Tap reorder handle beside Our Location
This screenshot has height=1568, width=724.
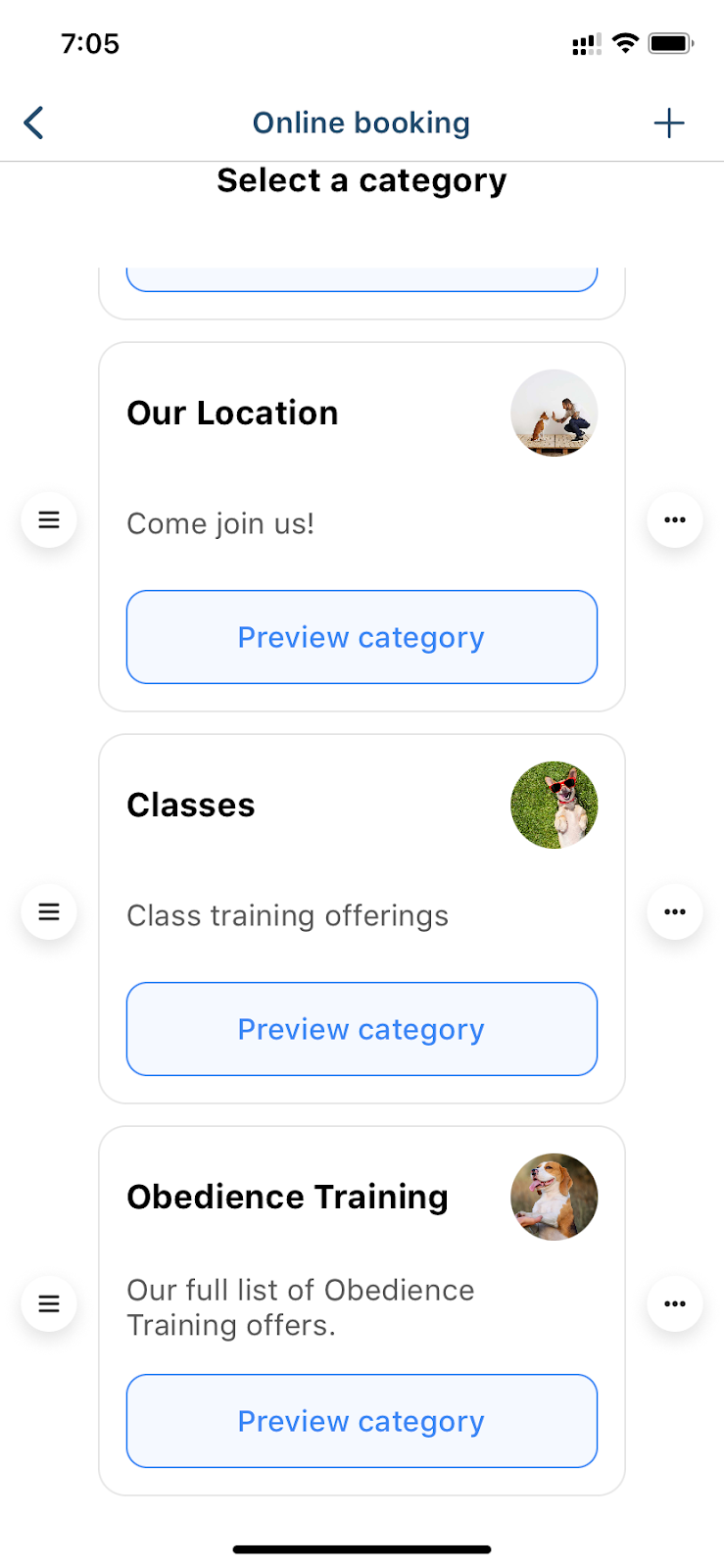point(49,519)
